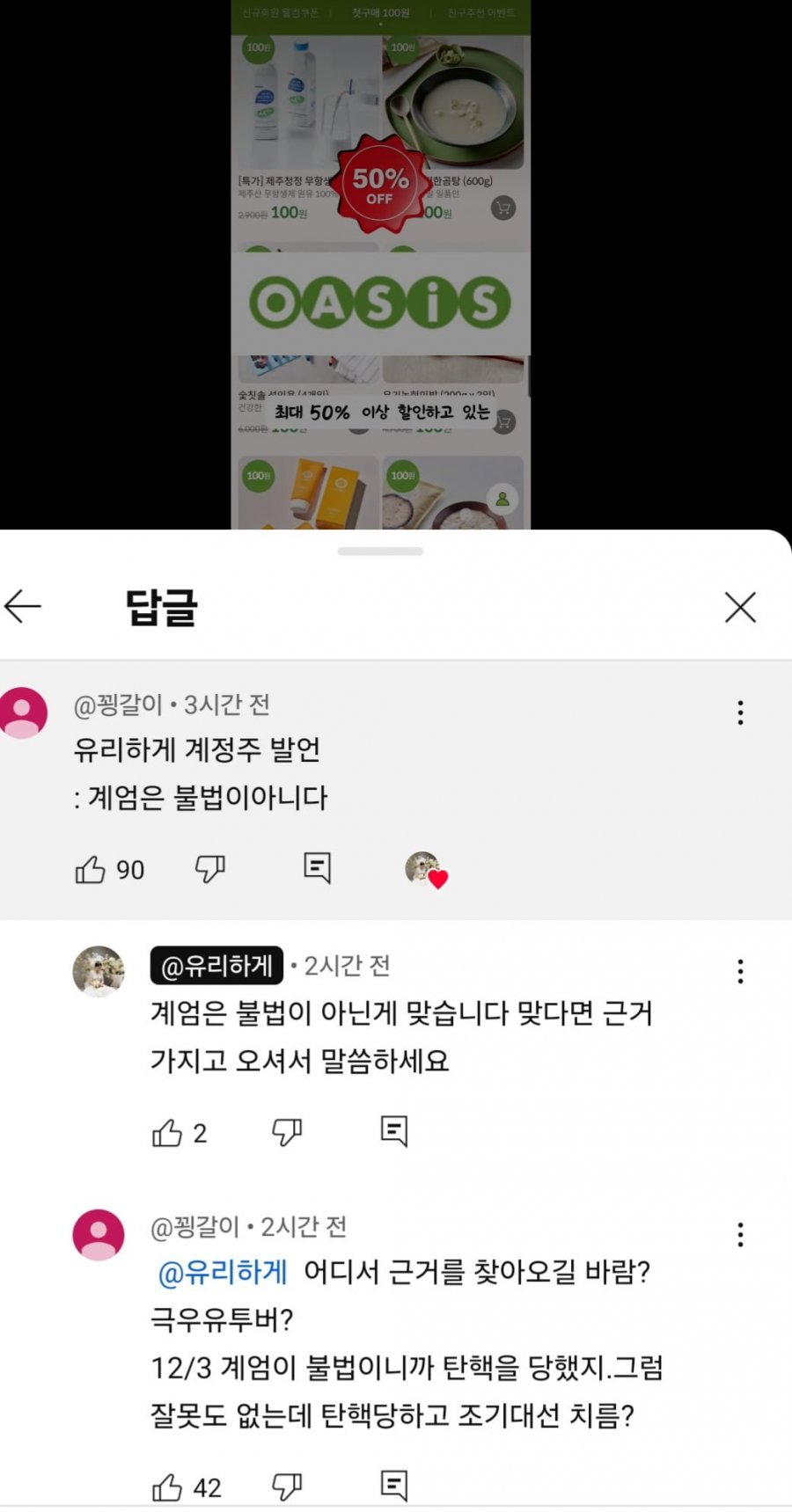The height and width of the screenshot is (1512, 792).
Task: Open overflow menu for the '유리하게 계정주 발언' comment
Action: pos(740,712)
